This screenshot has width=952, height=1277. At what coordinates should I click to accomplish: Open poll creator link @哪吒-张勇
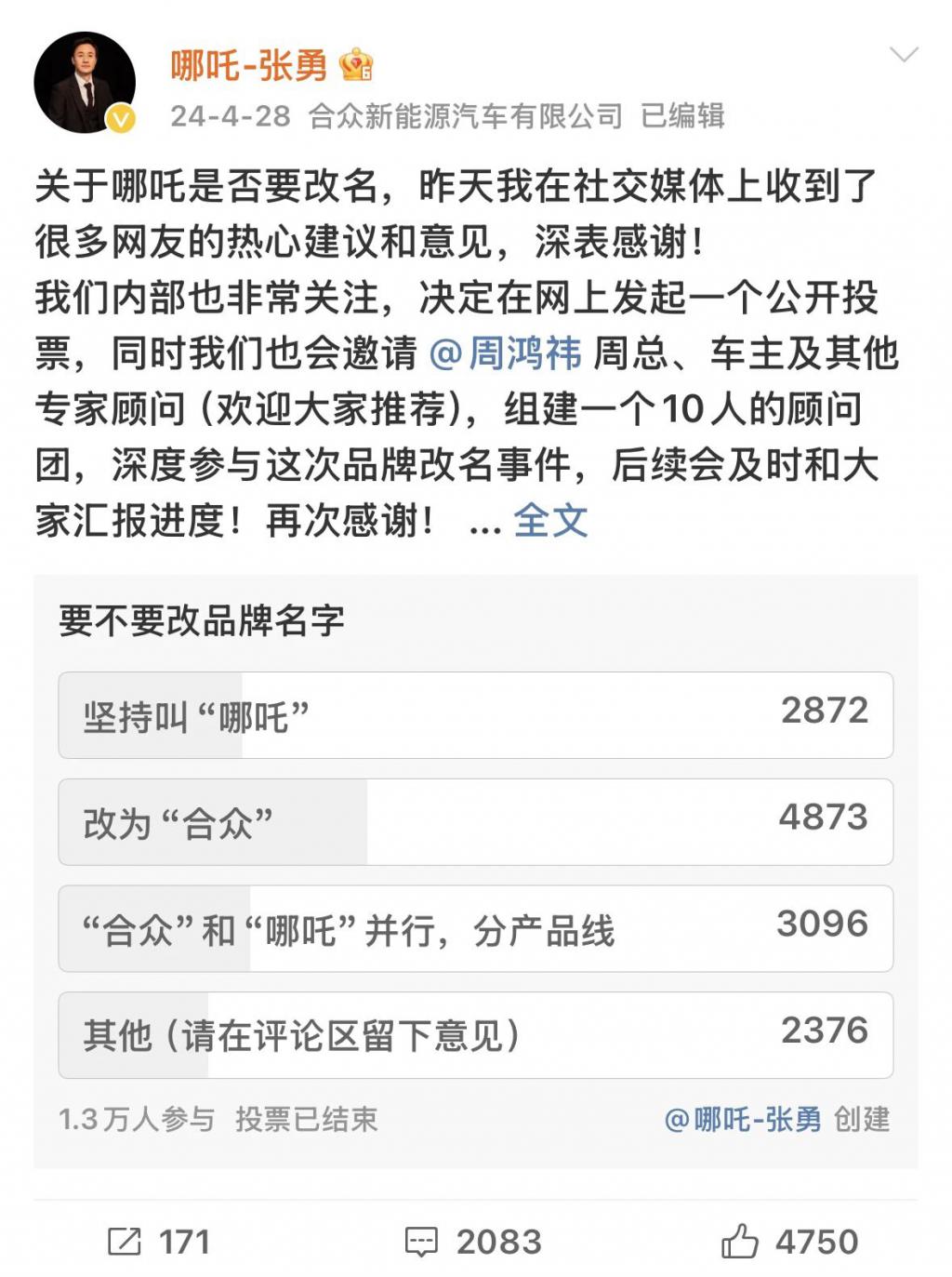[743, 1119]
